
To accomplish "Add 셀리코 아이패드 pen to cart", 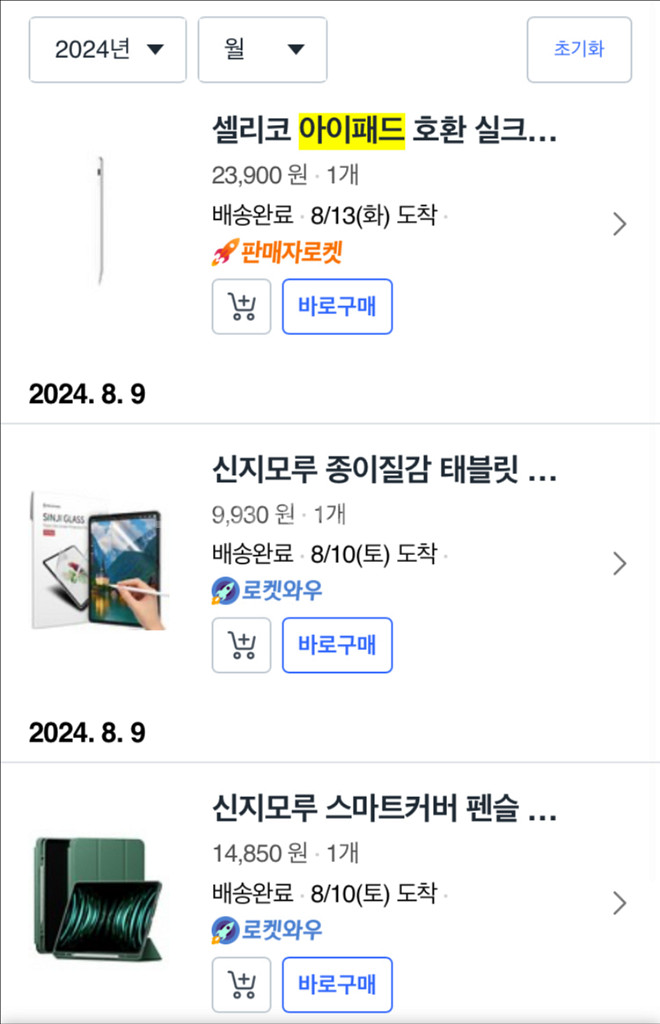I will click(242, 307).
